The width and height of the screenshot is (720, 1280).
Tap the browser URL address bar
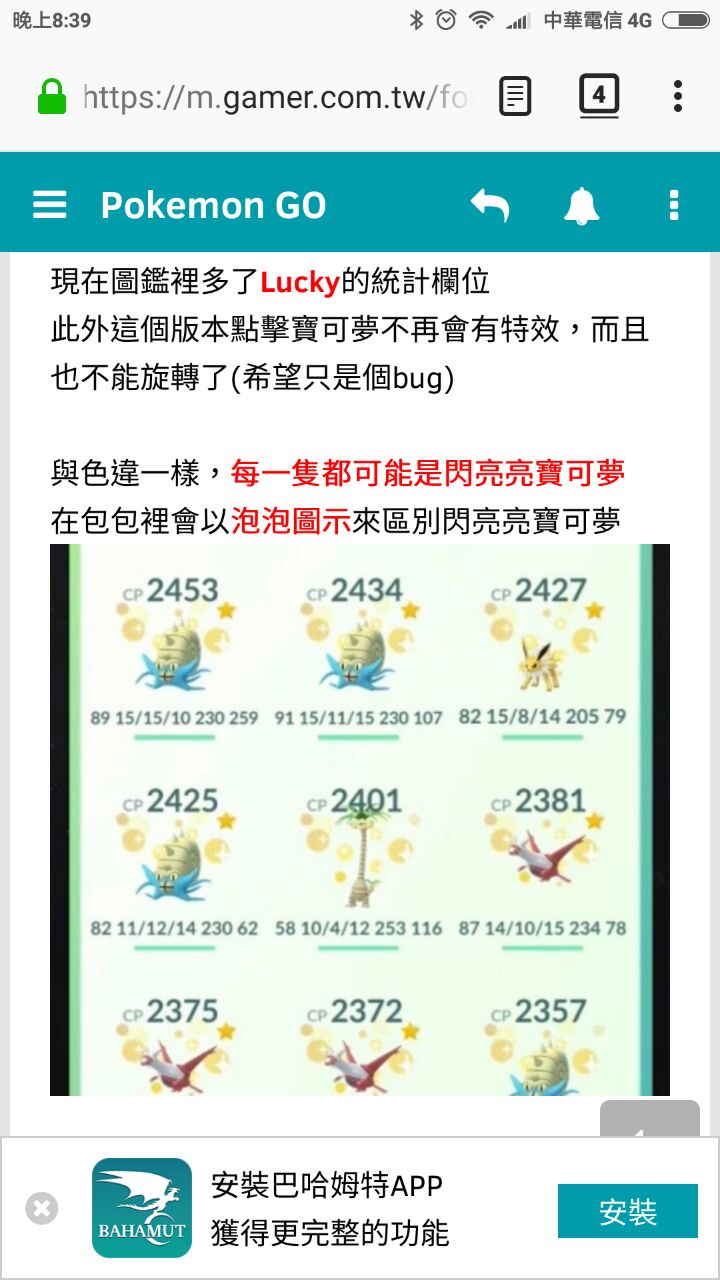click(275, 97)
